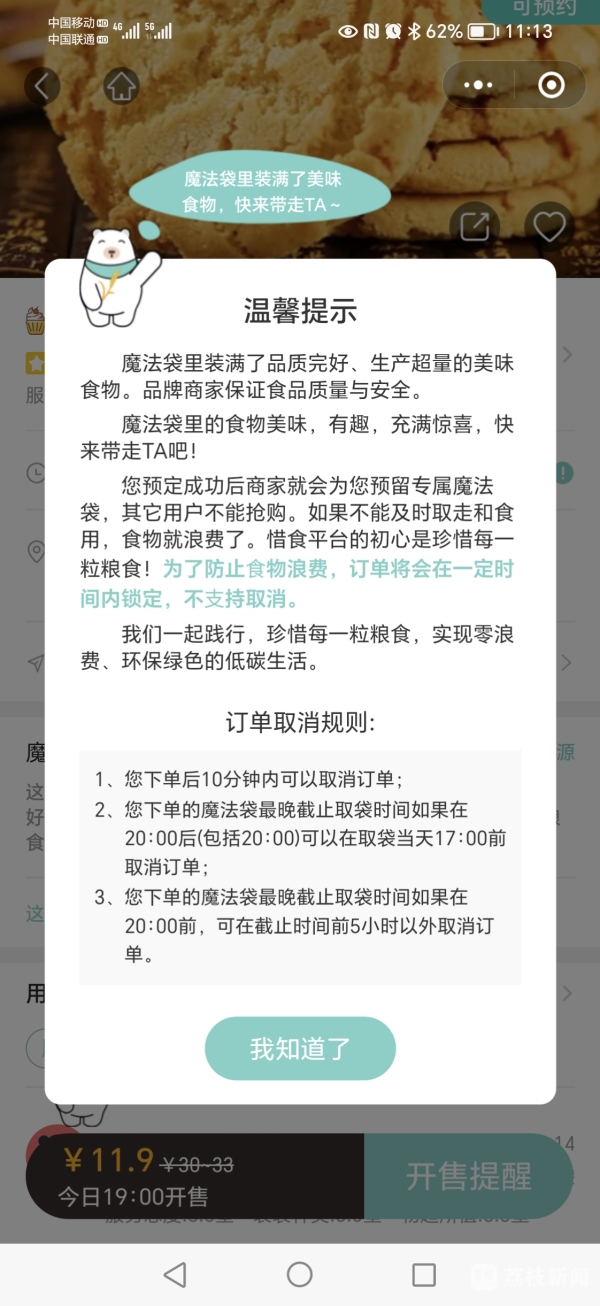Tap 开售提醒 to set a sale reminder
600x1306 pixels.
click(468, 1176)
